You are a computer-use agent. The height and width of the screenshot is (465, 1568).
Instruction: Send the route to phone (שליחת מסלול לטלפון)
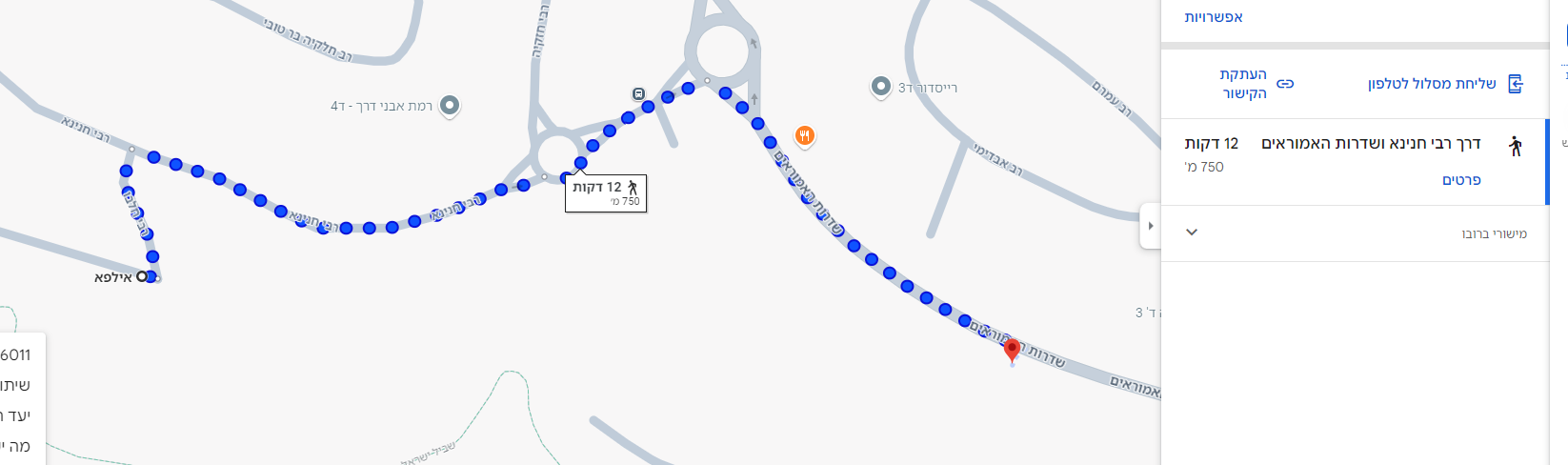pos(1444,84)
